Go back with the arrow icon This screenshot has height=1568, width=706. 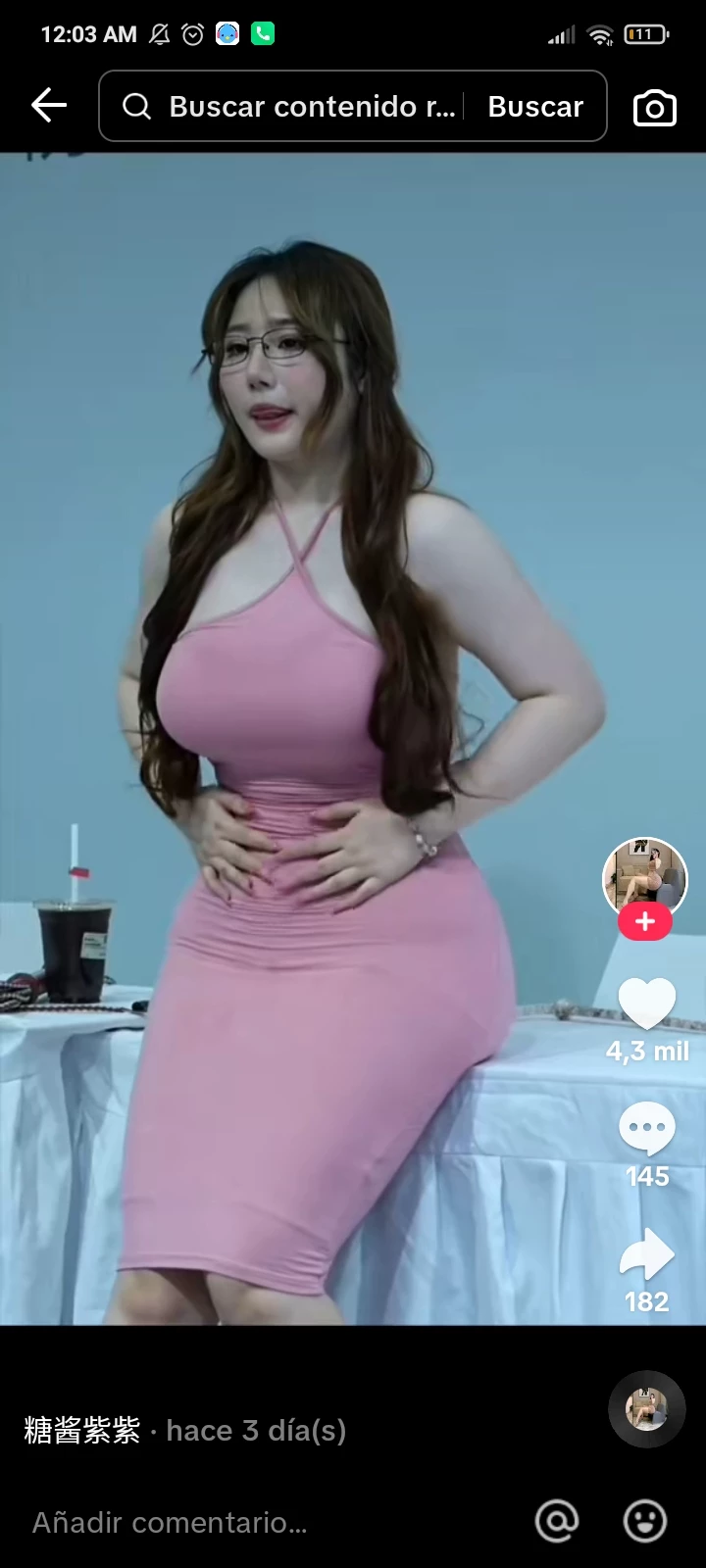[48, 106]
